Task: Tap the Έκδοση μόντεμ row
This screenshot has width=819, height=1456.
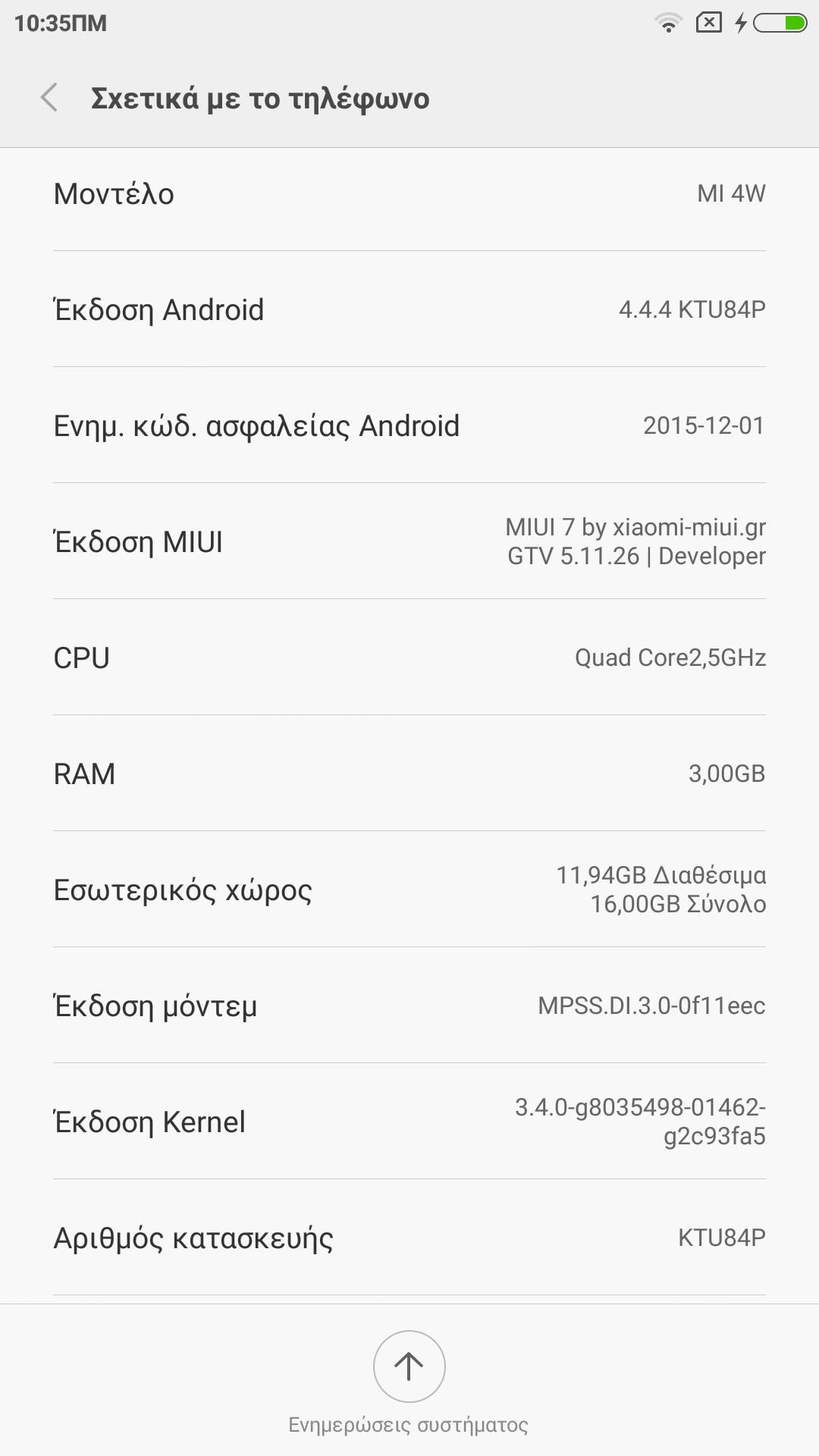Action: point(409,1006)
